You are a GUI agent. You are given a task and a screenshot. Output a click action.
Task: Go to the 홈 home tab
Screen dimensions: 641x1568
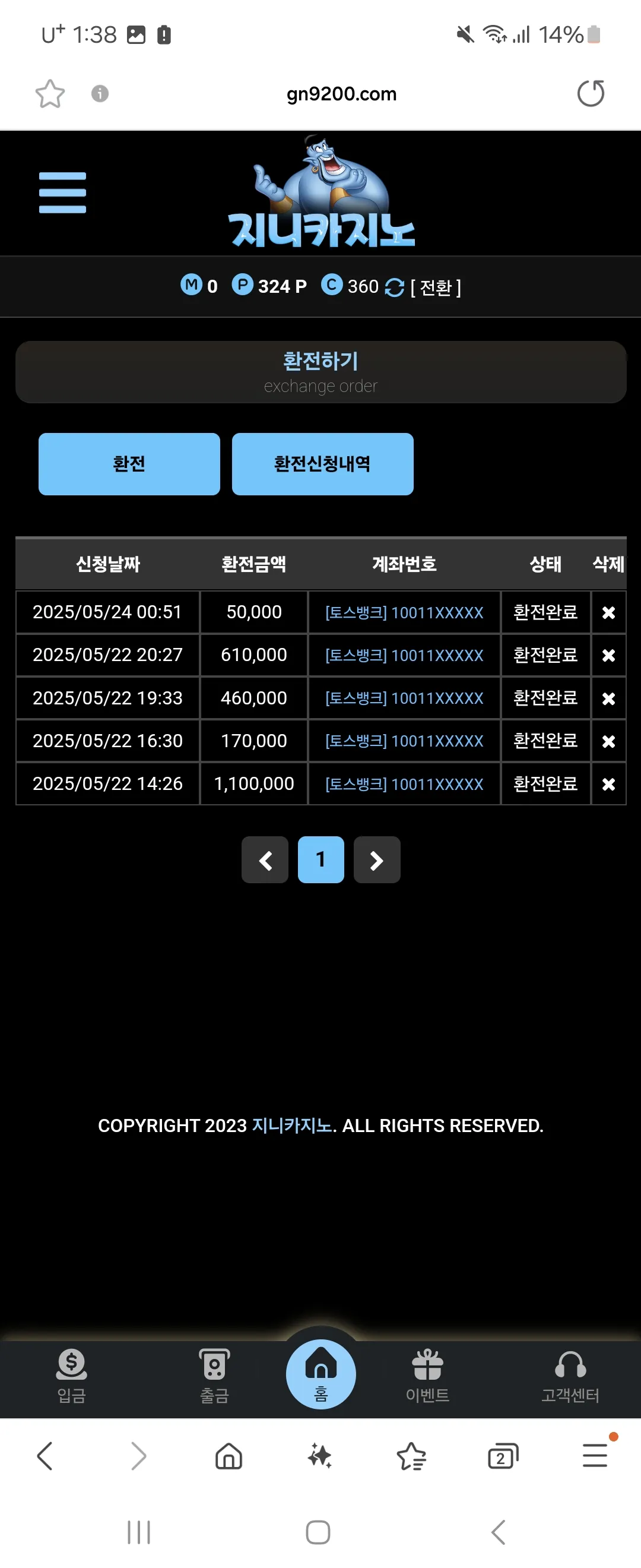click(x=320, y=1373)
